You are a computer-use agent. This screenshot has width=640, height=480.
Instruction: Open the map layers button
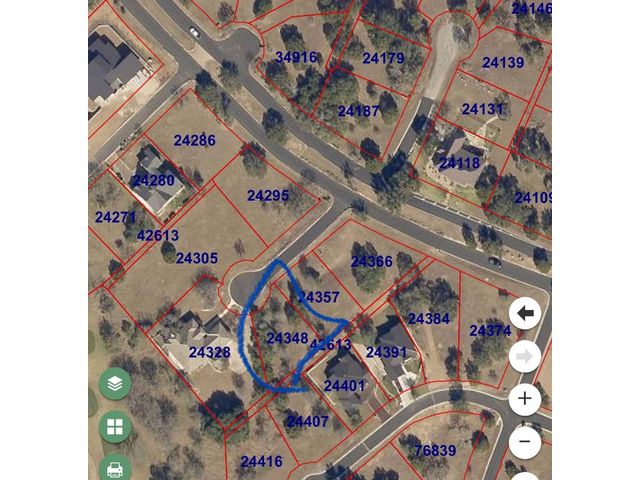[x=115, y=383]
